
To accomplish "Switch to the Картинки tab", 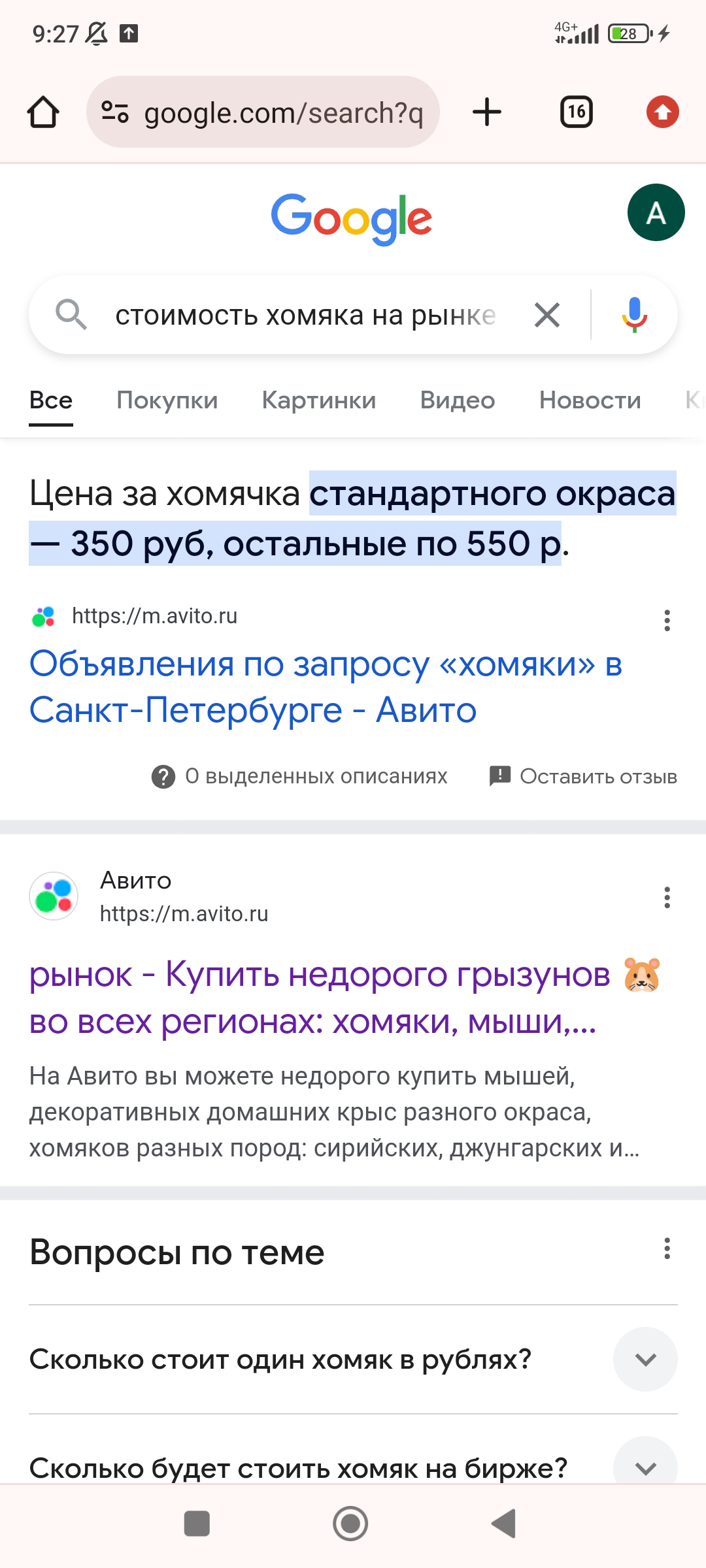I will 319,400.
